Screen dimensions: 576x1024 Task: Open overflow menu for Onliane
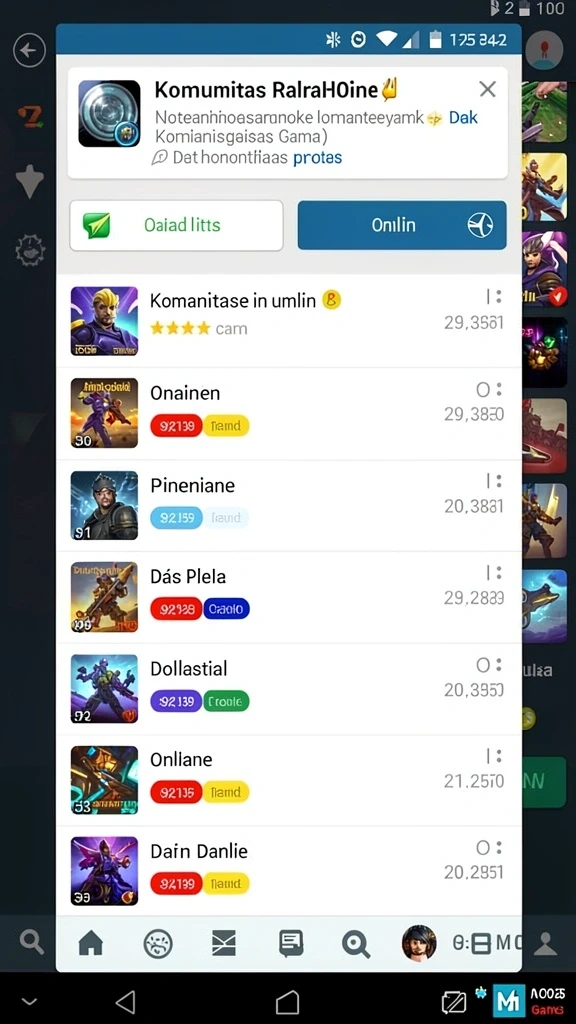click(x=498, y=756)
